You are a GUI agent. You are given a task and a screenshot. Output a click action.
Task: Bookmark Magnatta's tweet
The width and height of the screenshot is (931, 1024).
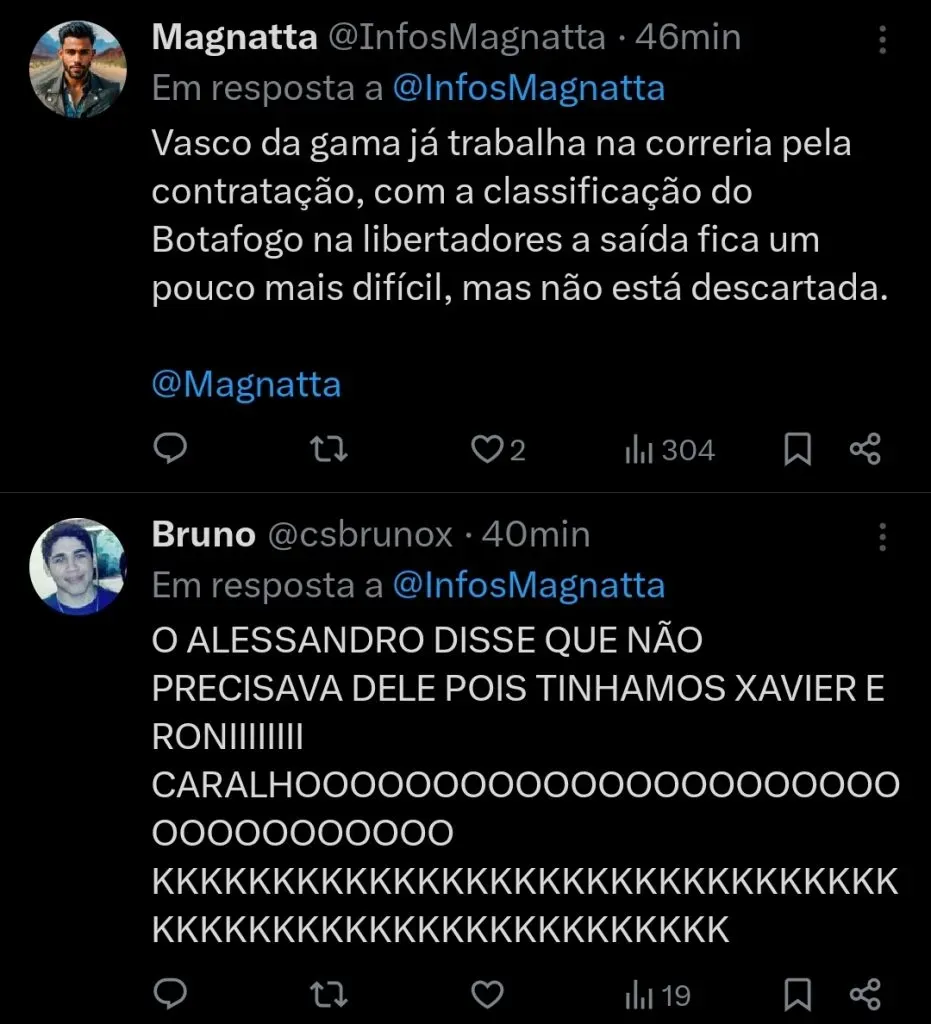tap(797, 451)
